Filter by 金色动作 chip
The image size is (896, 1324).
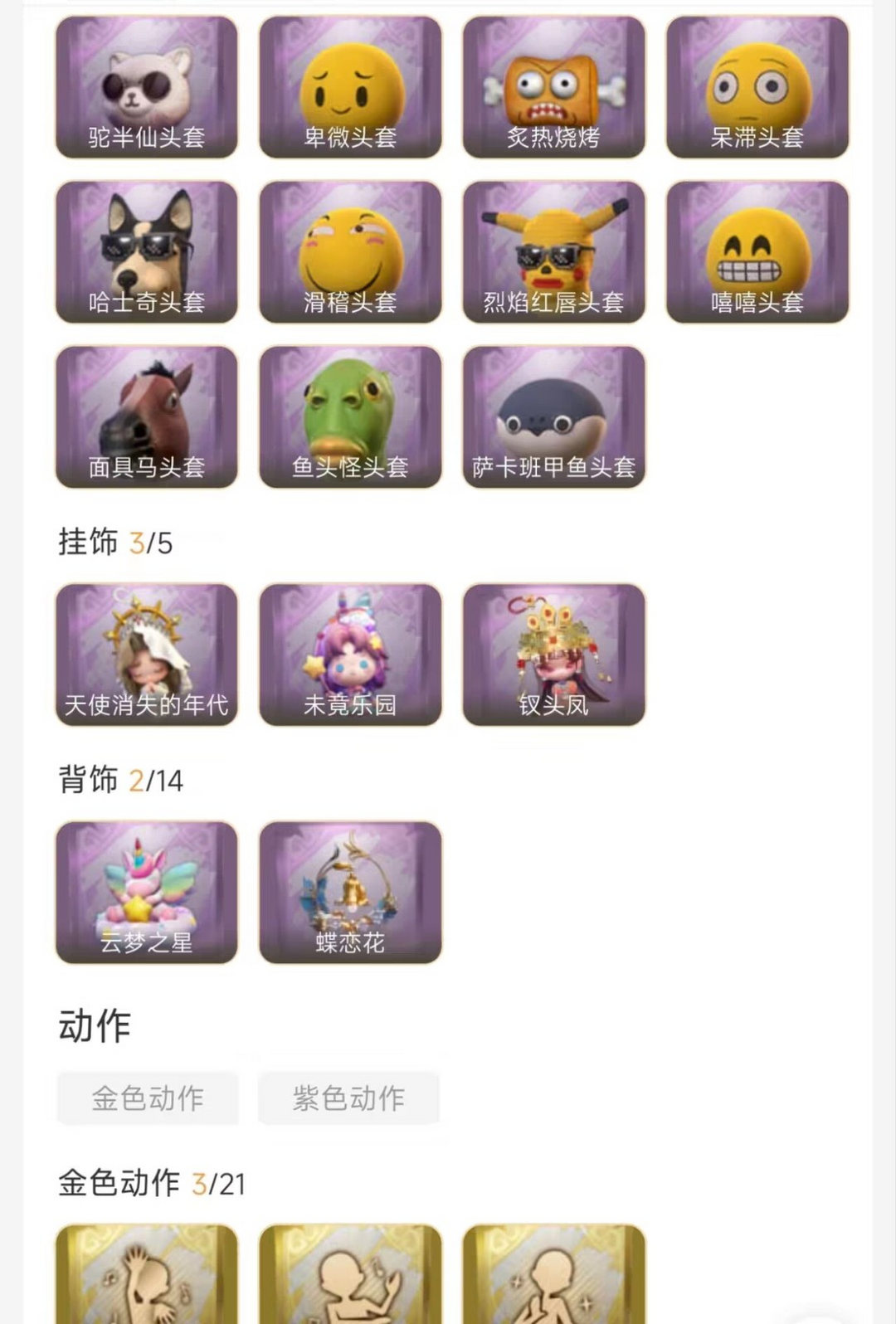pyautogui.click(x=148, y=1098)
